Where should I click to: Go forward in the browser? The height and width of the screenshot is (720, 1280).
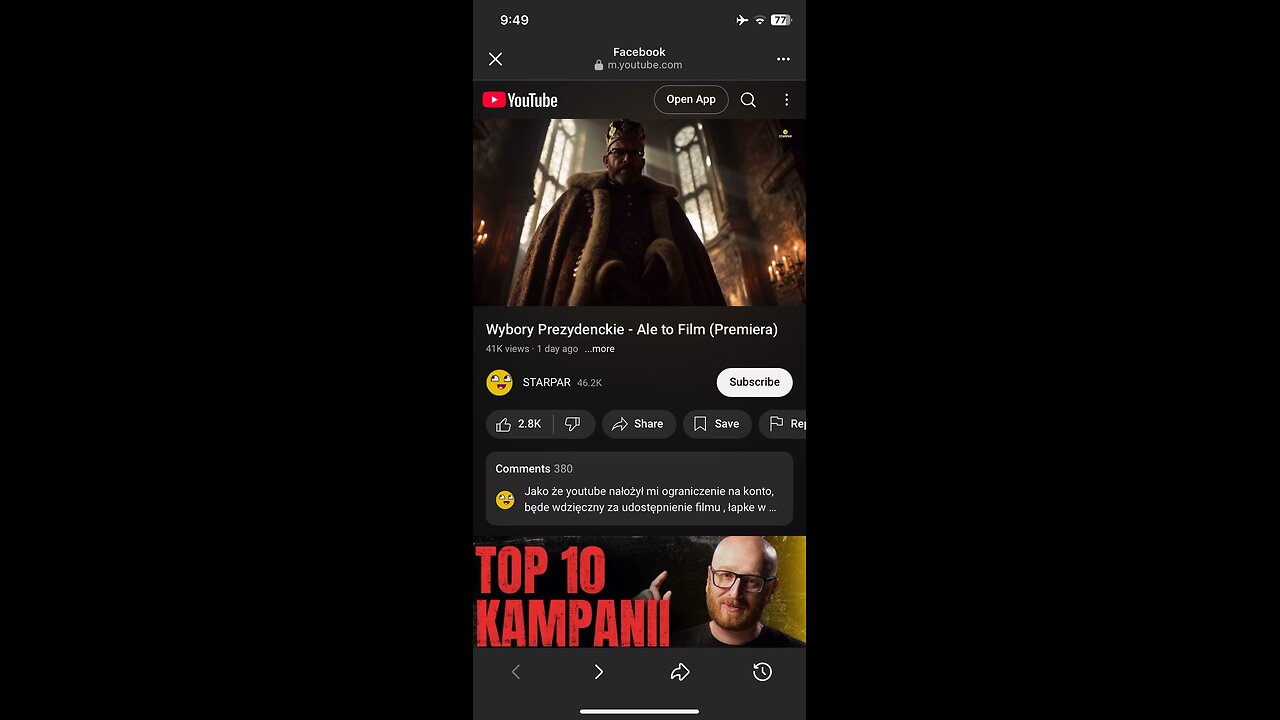click(598, 672)
